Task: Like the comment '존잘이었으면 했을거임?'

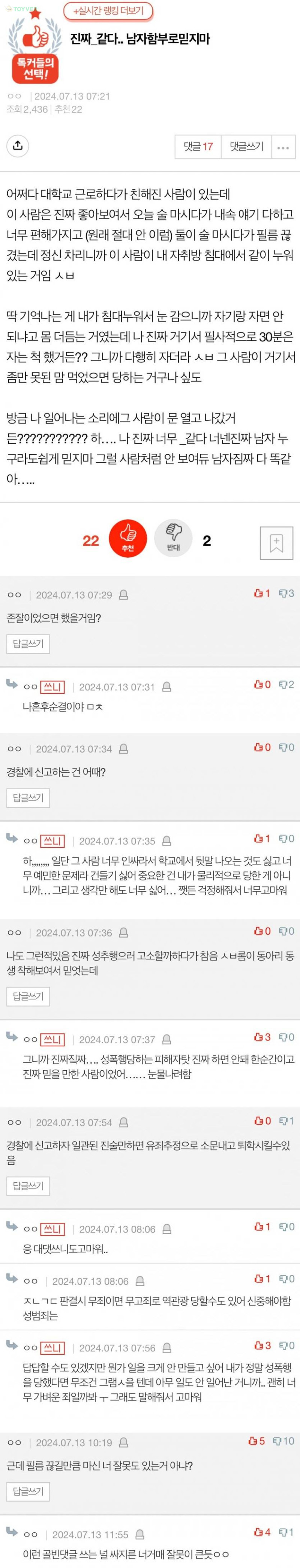Action: [x=262, y=593]
